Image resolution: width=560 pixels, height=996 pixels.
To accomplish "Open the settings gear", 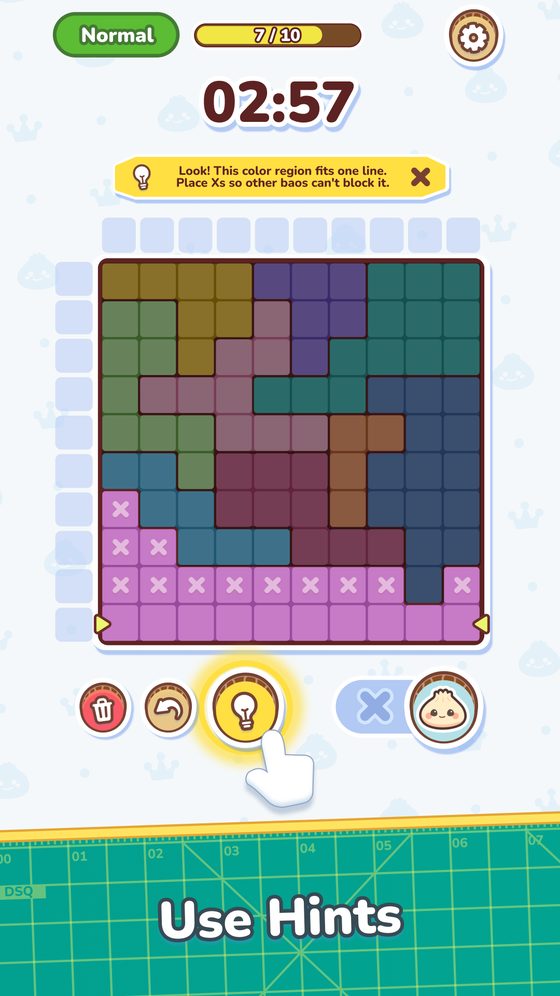I will [x=473, y=37].
